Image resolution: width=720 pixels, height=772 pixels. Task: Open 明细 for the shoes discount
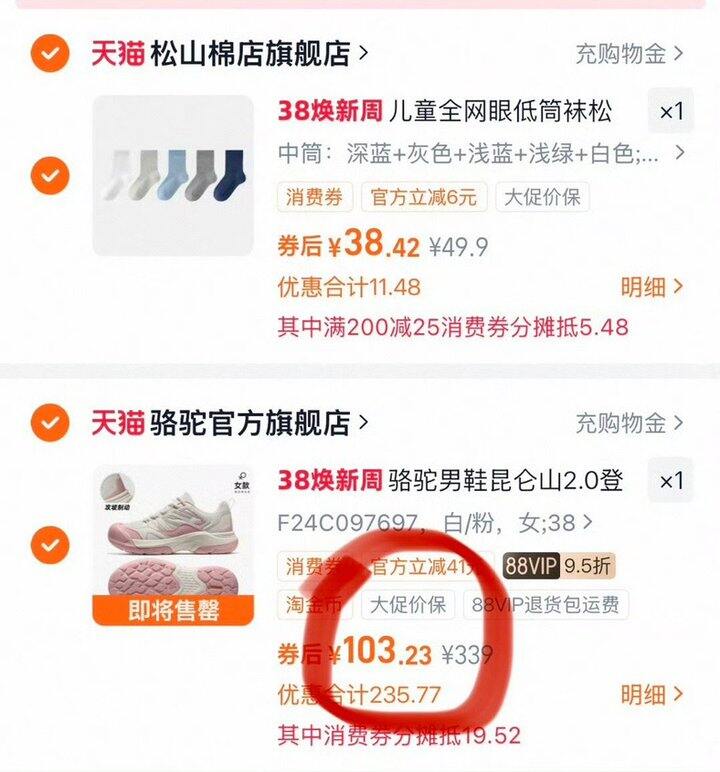click(x=651, y=694)
